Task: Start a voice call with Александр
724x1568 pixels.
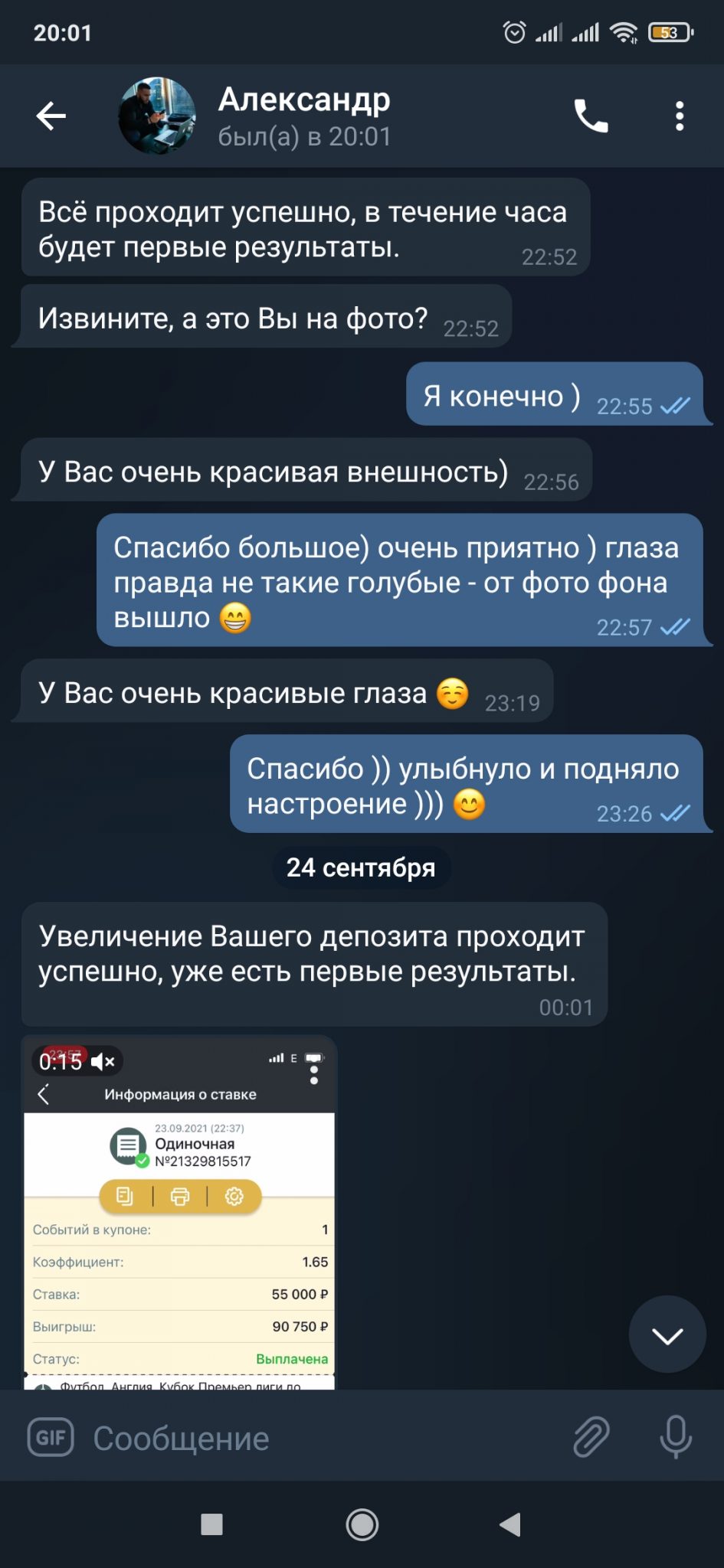Action: (x=591, y=116)
